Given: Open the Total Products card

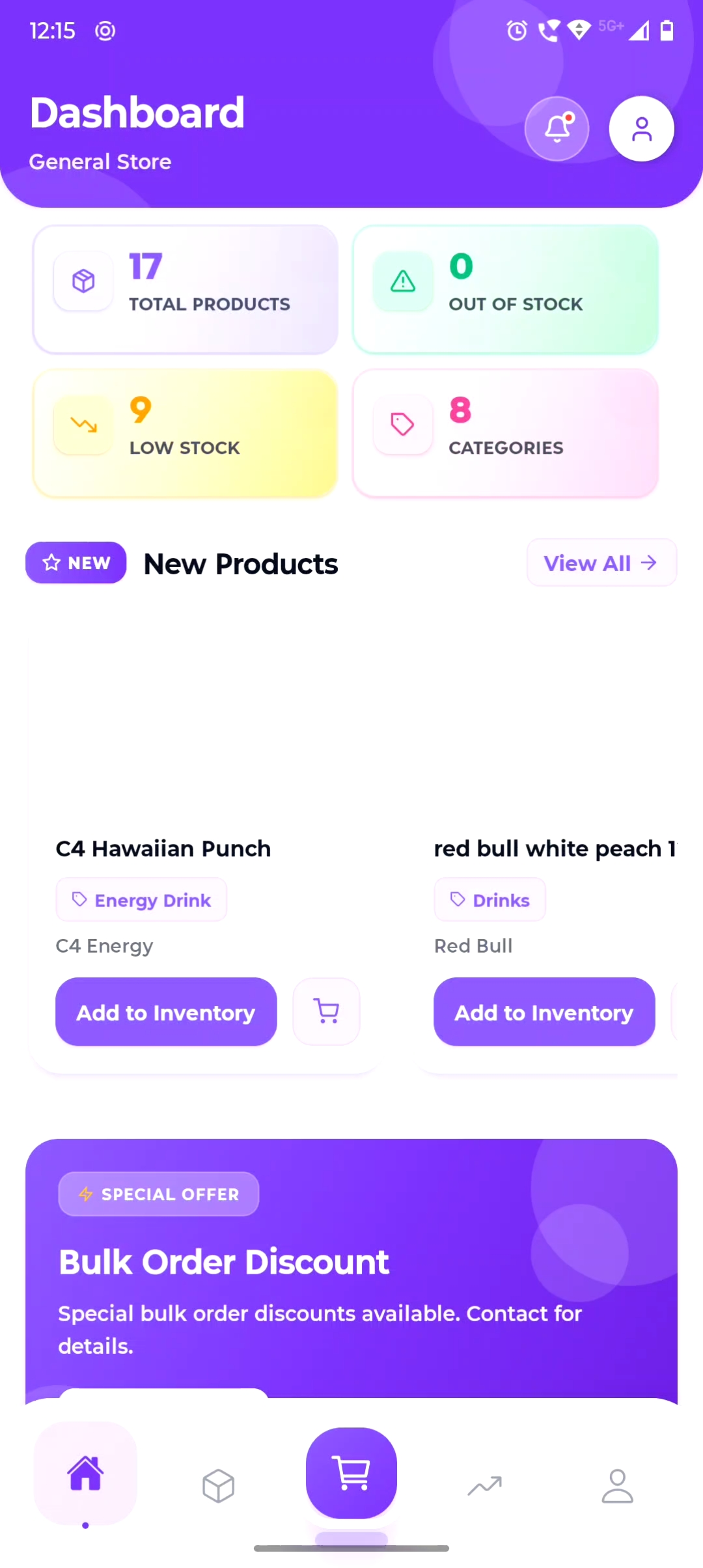Looking at the screenshot, I should [186, 289].
